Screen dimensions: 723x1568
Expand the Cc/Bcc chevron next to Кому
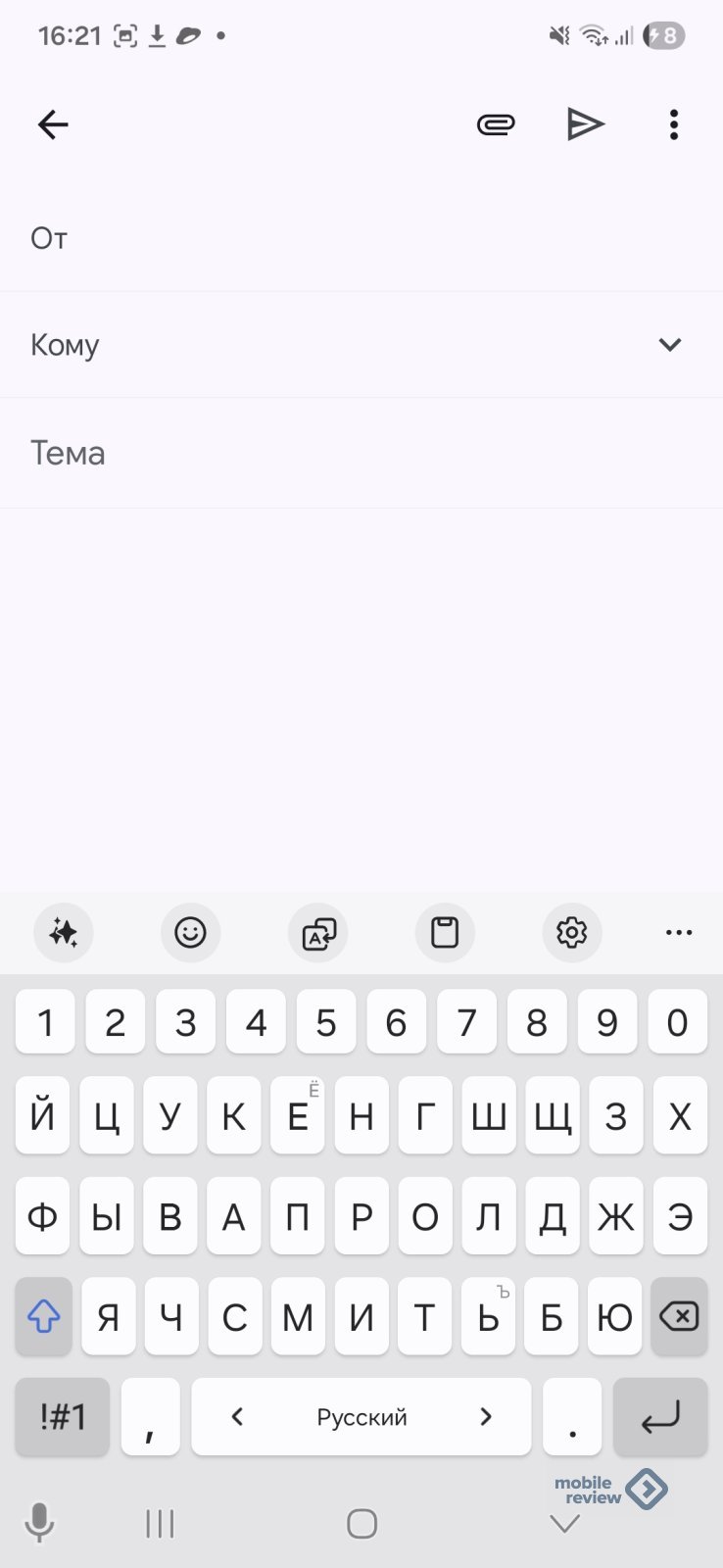(x=670, y=345)
